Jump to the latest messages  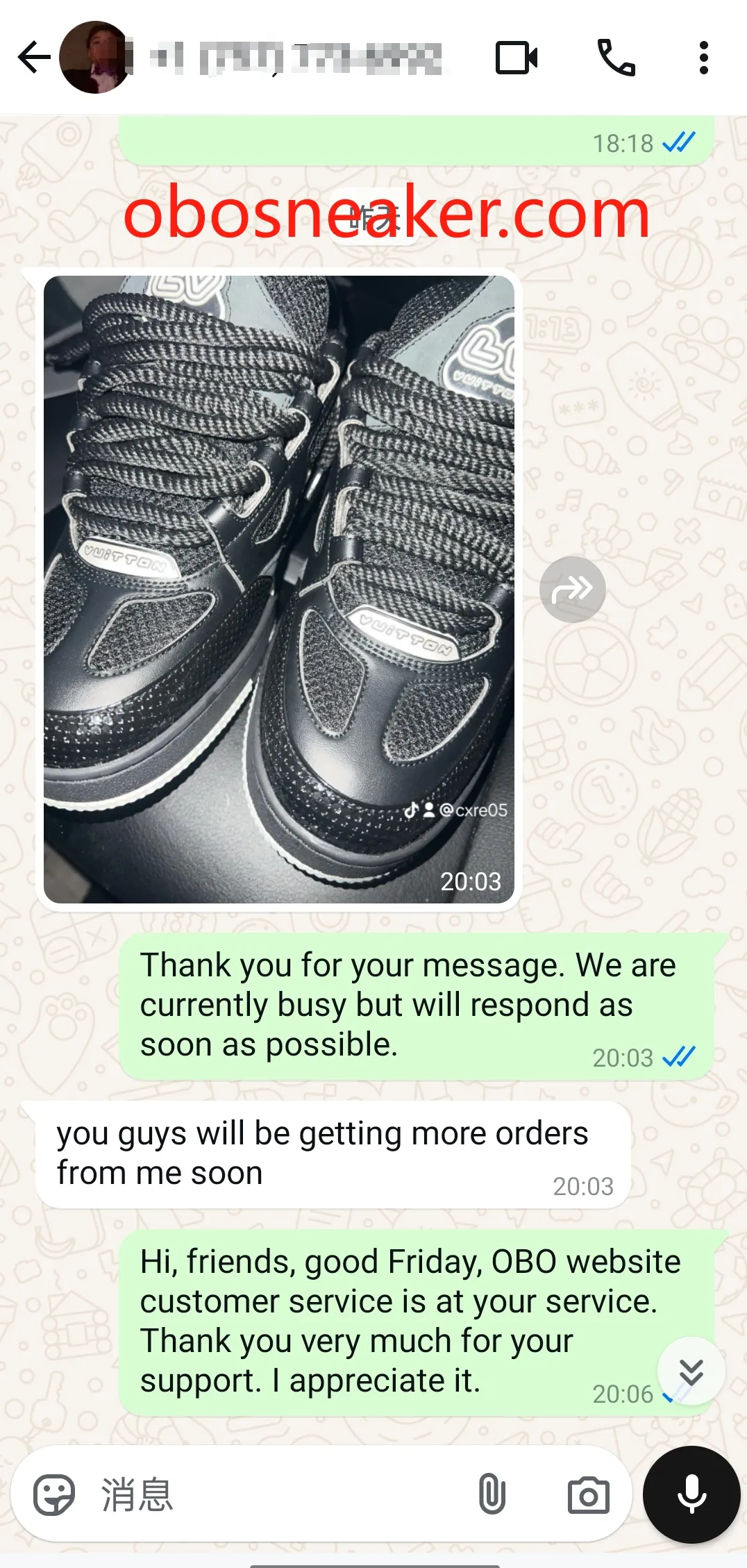tap(691, 1371)
